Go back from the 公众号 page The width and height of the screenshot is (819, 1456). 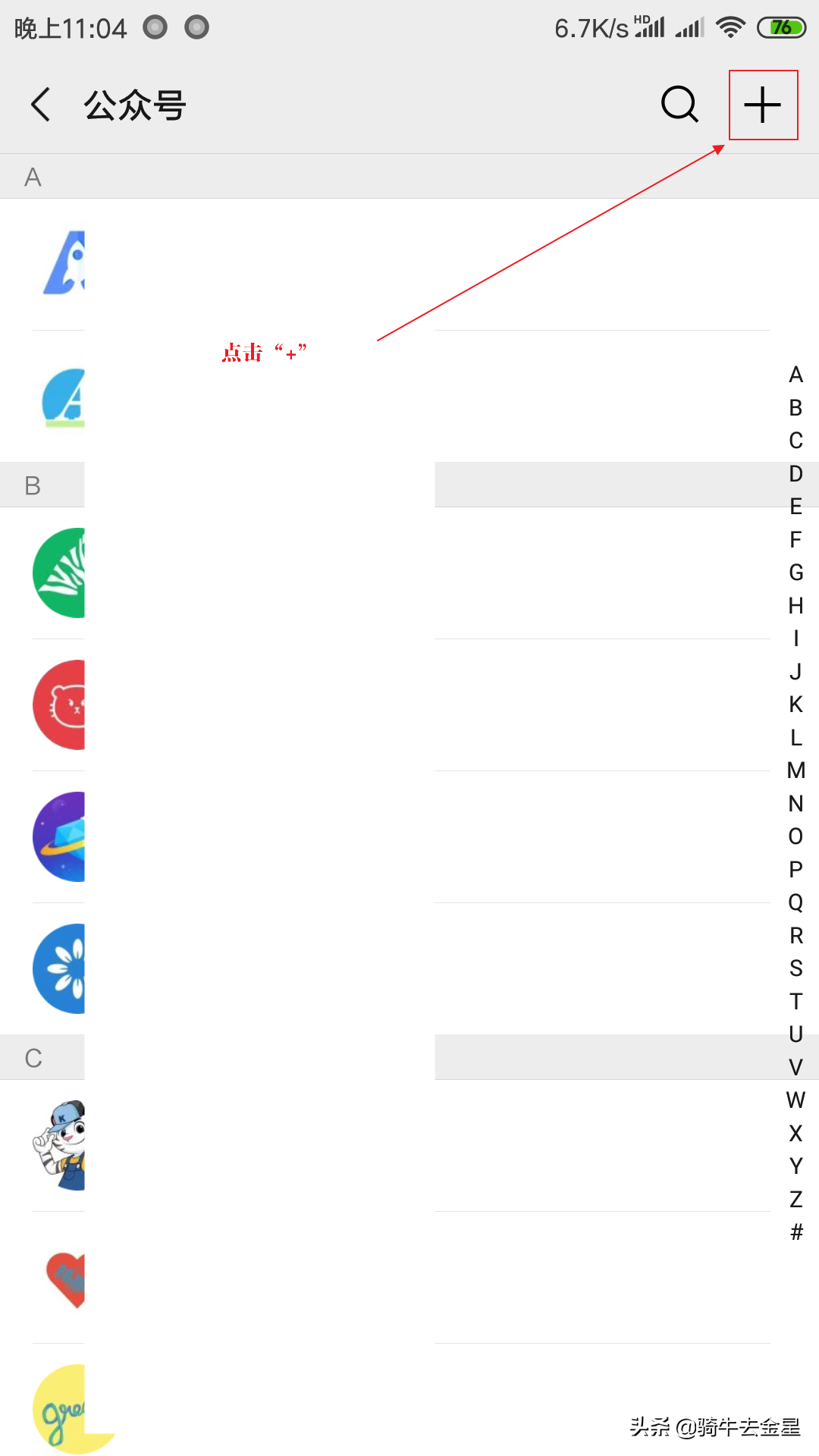click(x=42, y=105)
